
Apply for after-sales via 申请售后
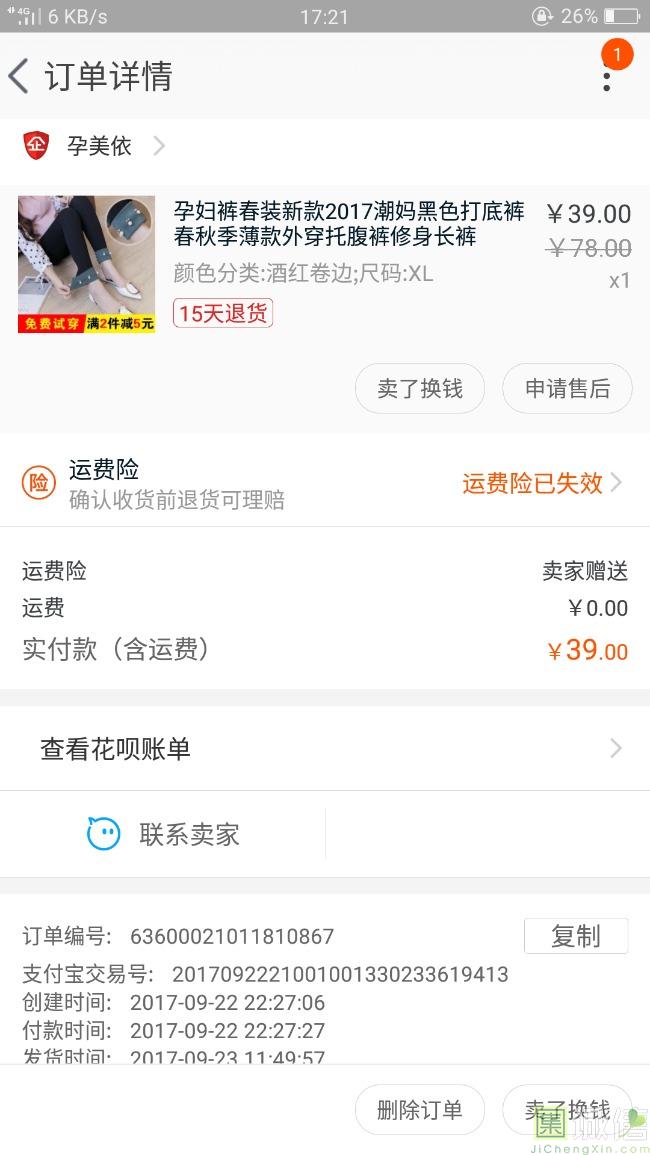point(567,388)
